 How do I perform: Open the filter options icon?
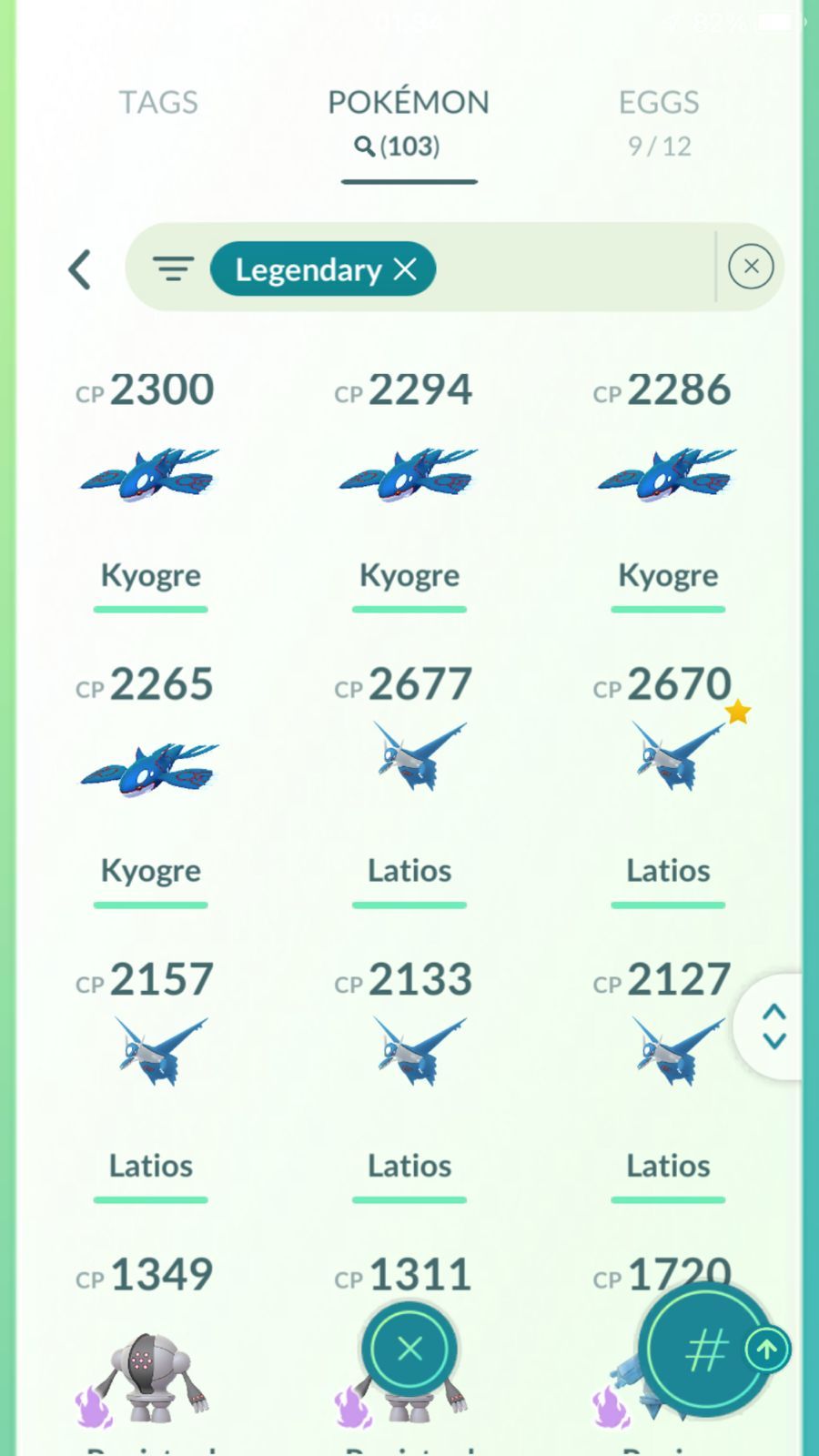click(x=173, y=268)
